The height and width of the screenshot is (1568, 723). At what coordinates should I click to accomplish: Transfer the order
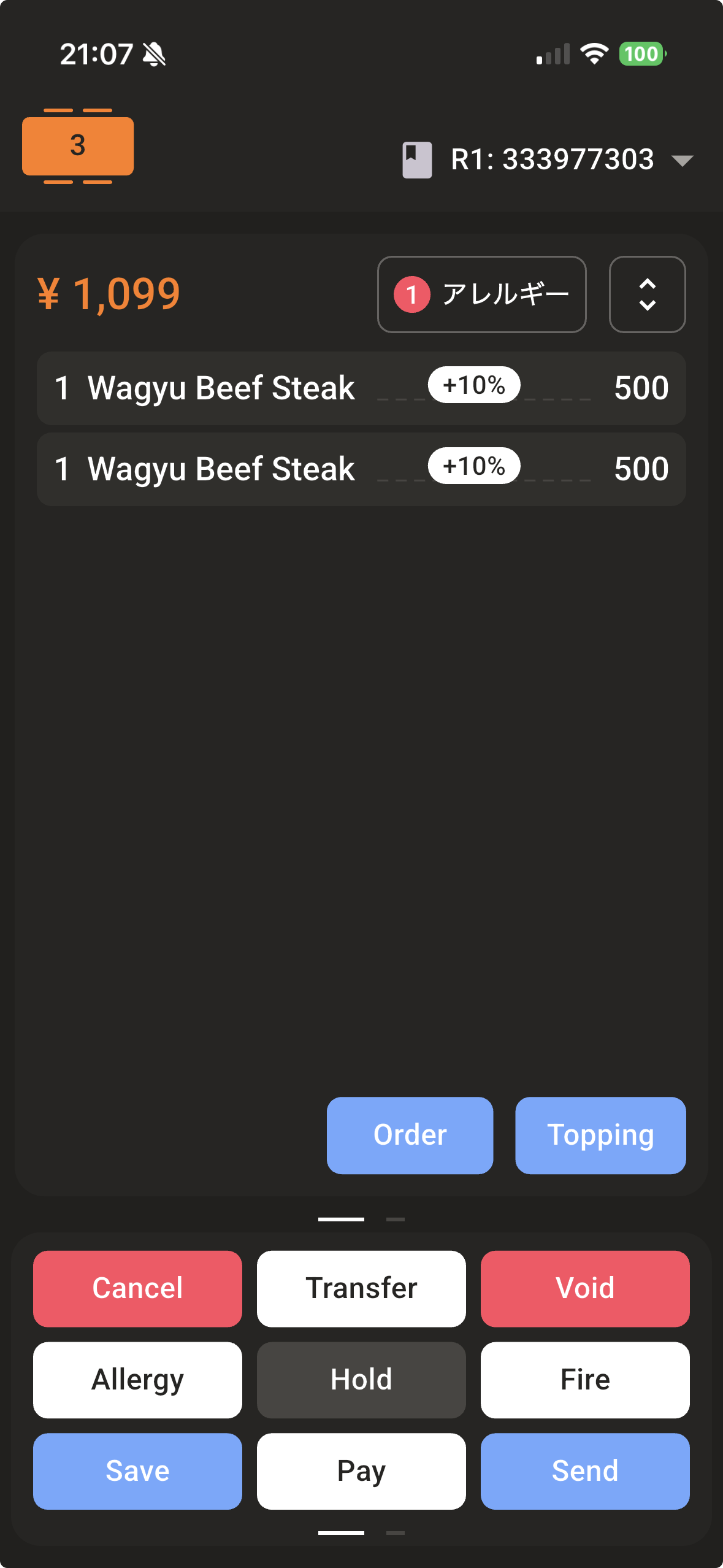click(x=361, y=1288)
